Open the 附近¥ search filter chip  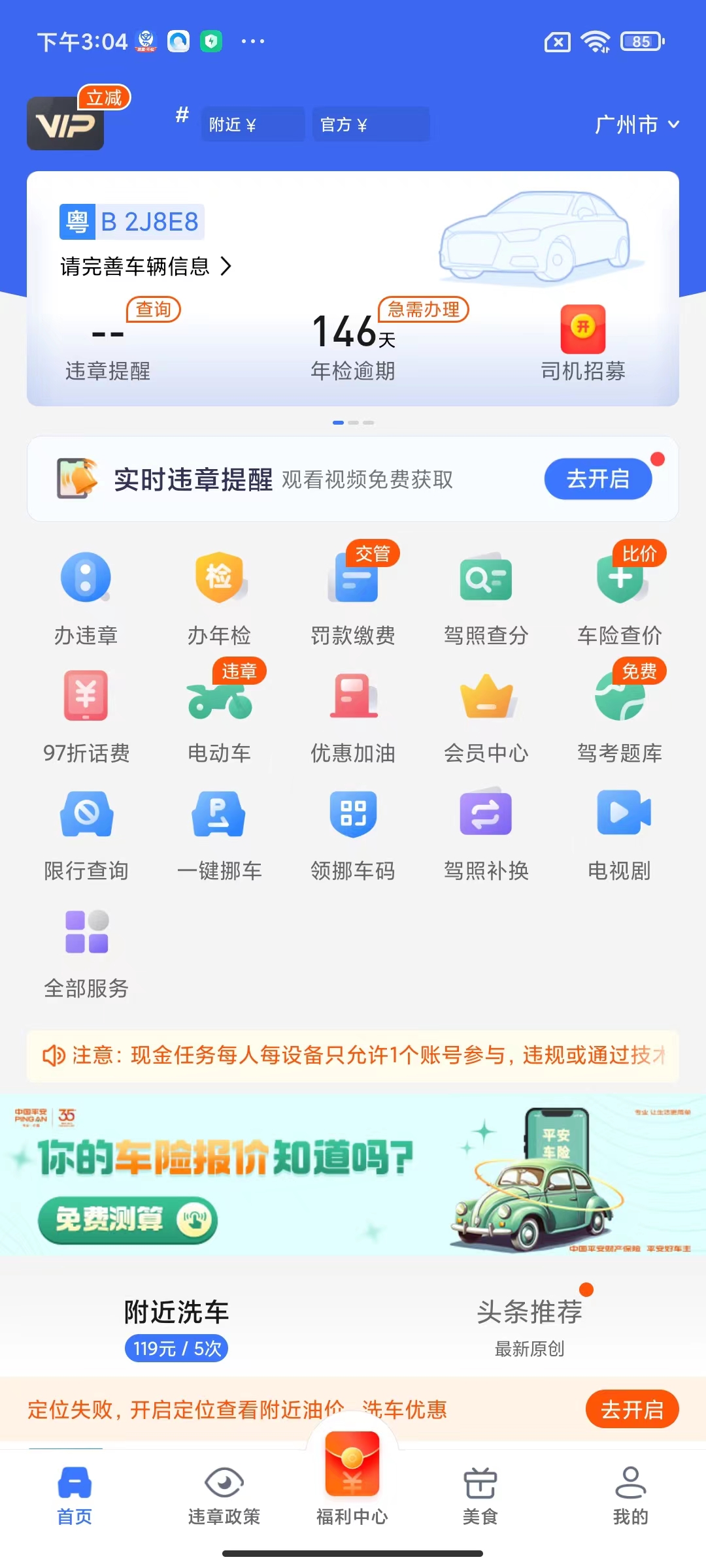pos(252,123)
